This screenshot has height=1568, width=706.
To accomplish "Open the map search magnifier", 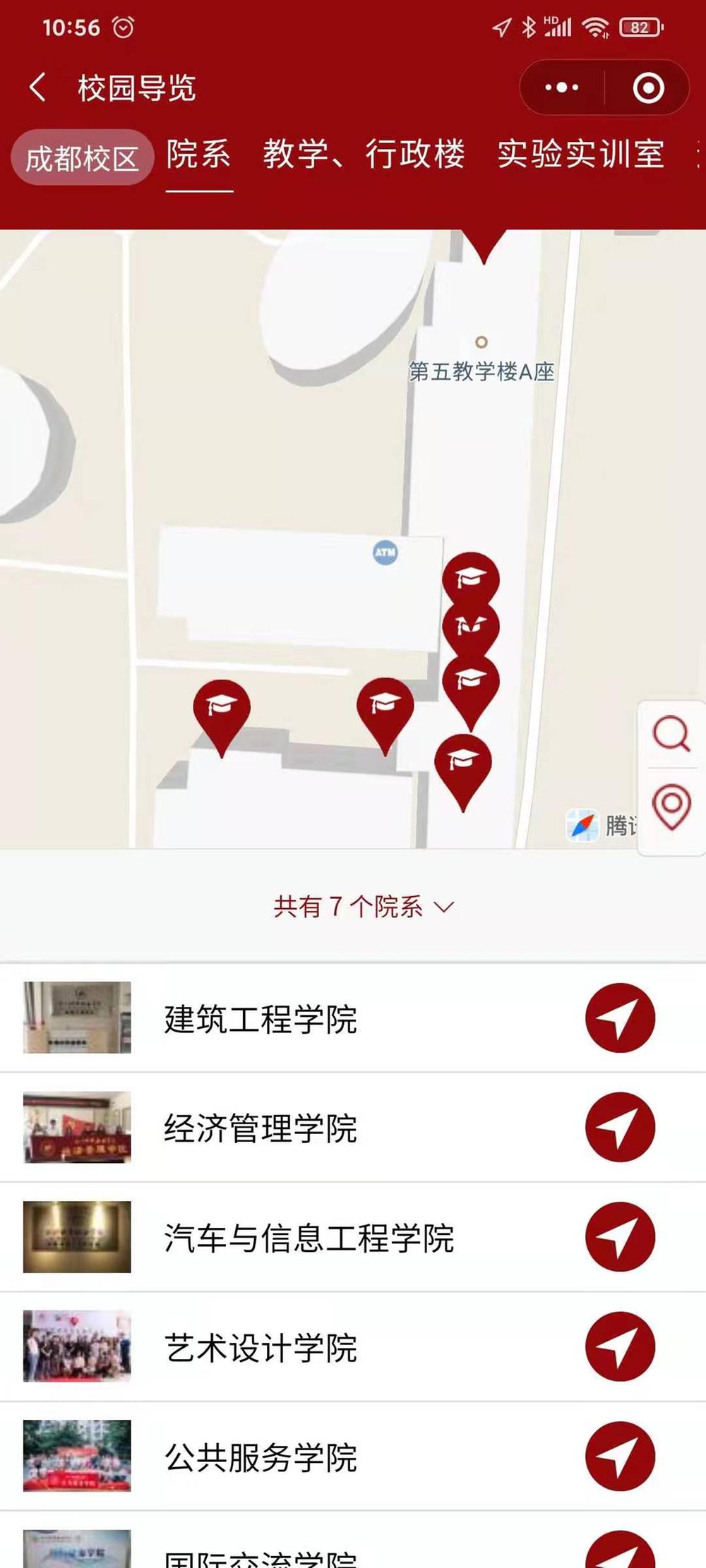I will click(x=671, y=734).
